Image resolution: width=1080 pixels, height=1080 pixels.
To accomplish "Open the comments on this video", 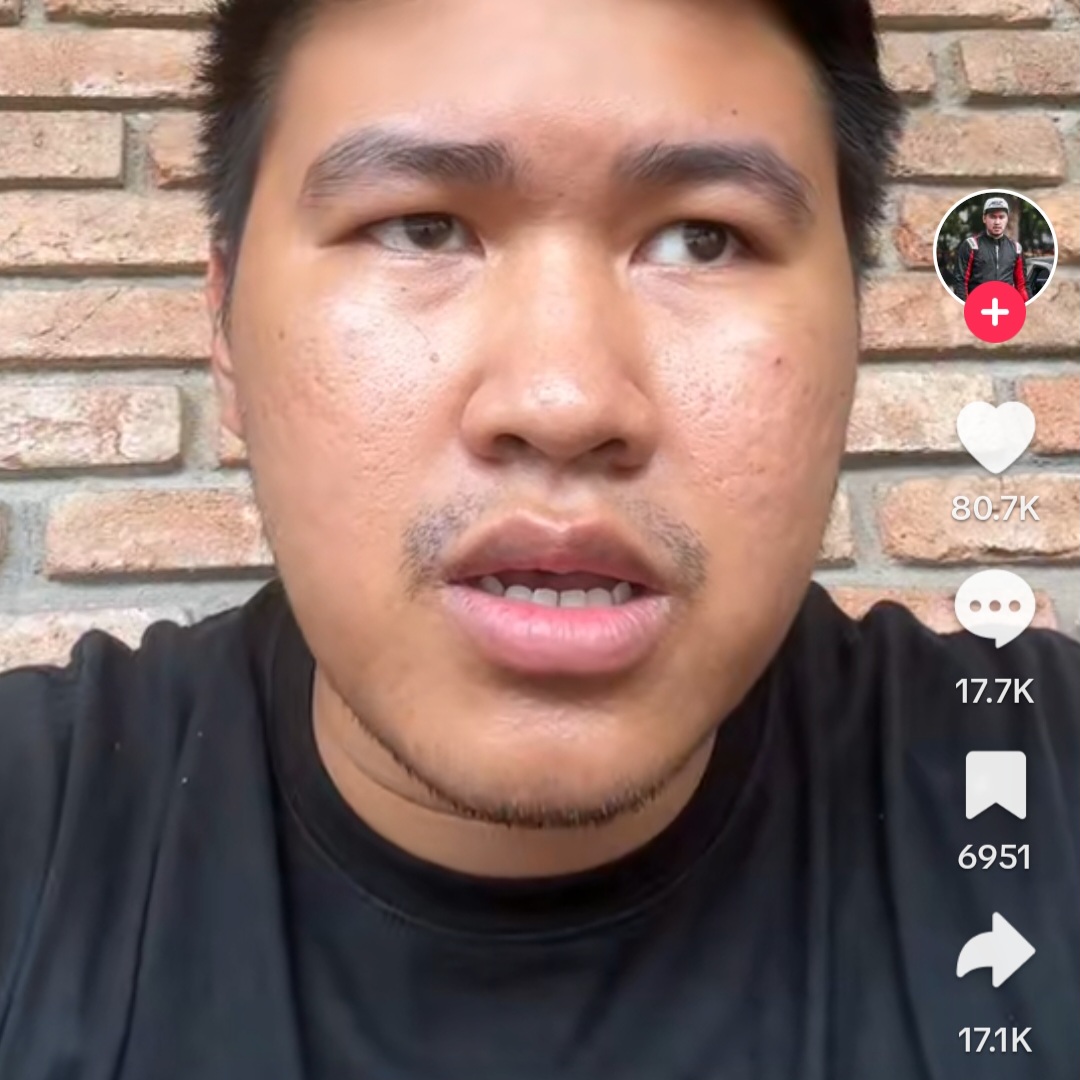I will (x=995, y=609).
